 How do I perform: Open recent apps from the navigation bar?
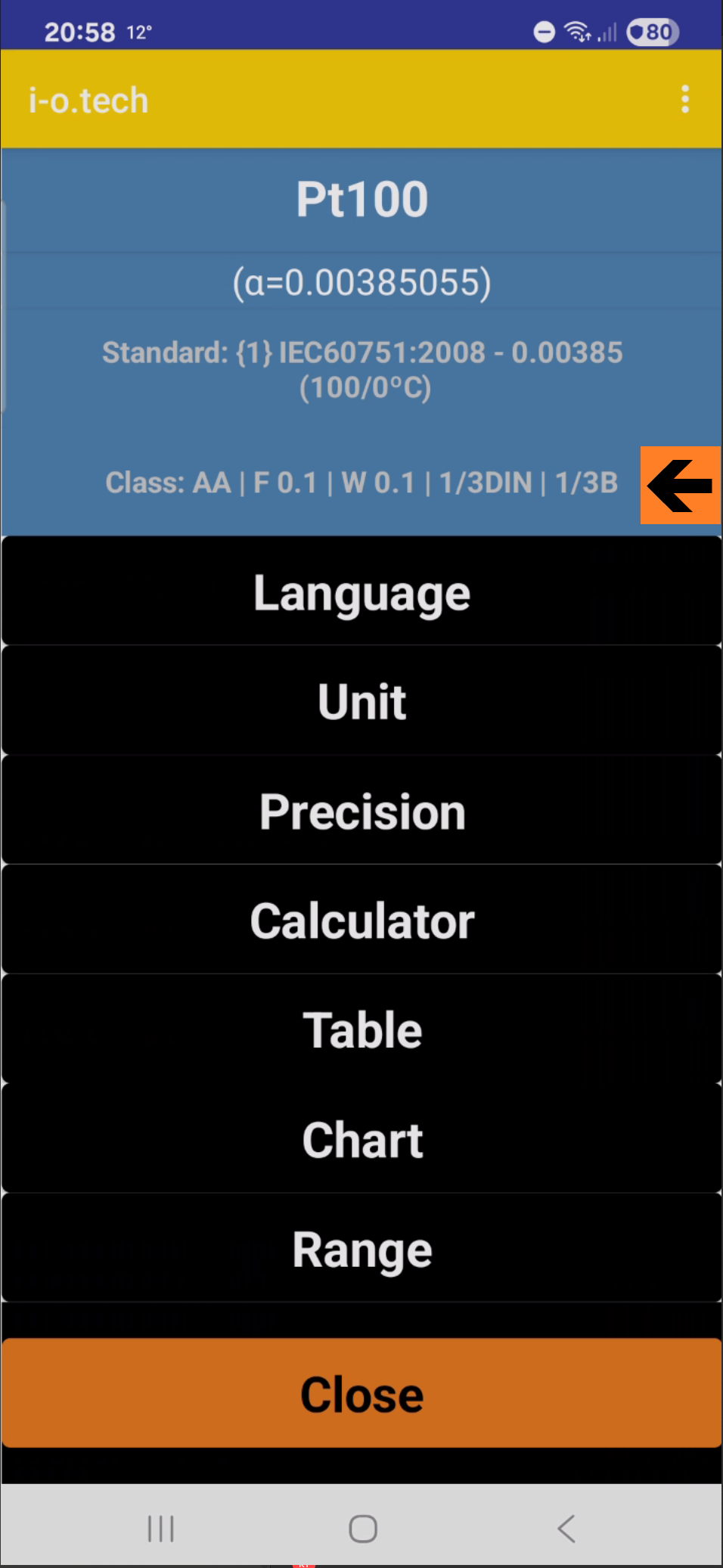point(160,1528)
